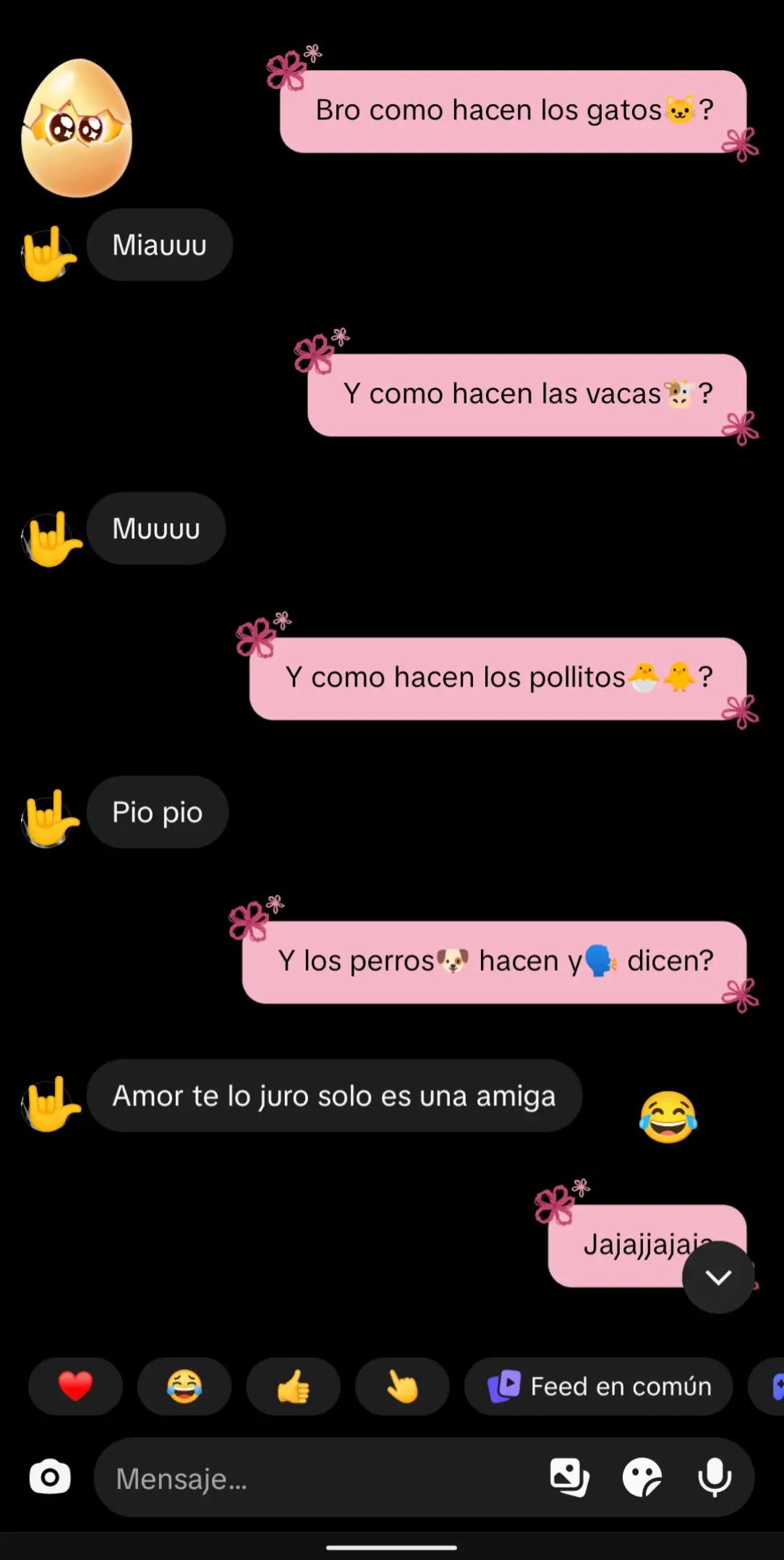
Task: Open the photo gallery picker
Action: (569, 1477)
